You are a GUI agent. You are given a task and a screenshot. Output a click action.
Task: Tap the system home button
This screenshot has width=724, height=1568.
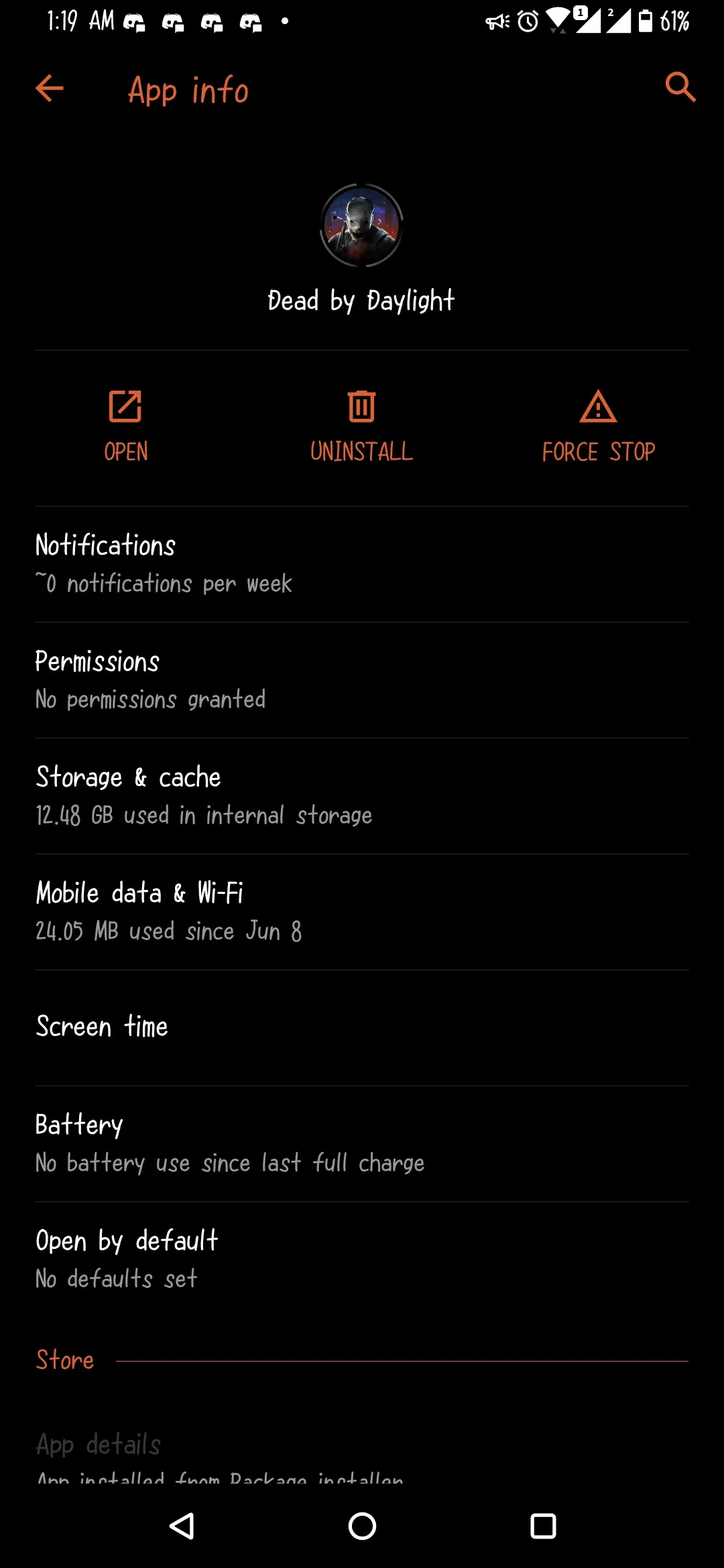(362, 1526)
